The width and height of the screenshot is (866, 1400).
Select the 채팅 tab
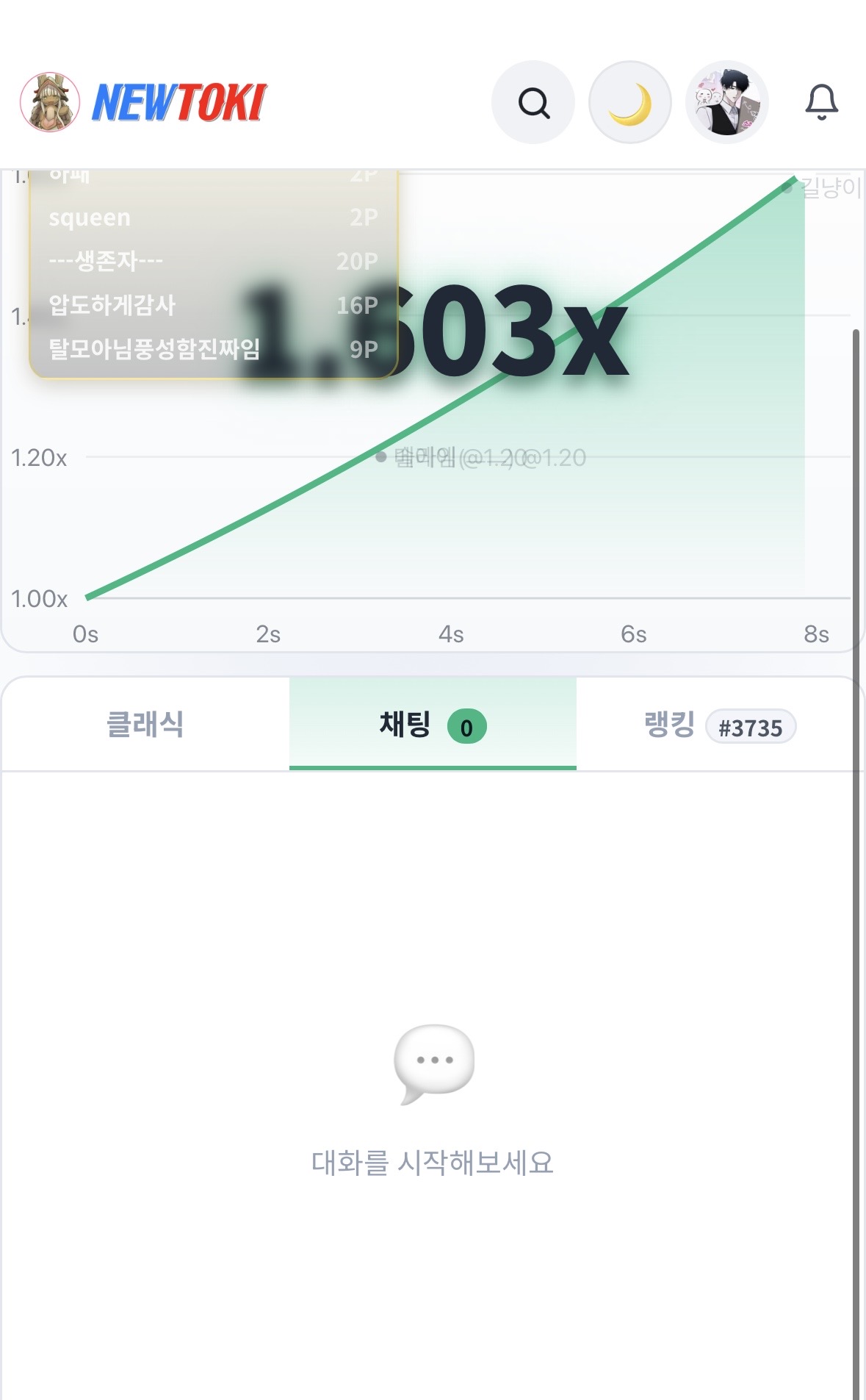pyautogui.click(x=433, y=725)
